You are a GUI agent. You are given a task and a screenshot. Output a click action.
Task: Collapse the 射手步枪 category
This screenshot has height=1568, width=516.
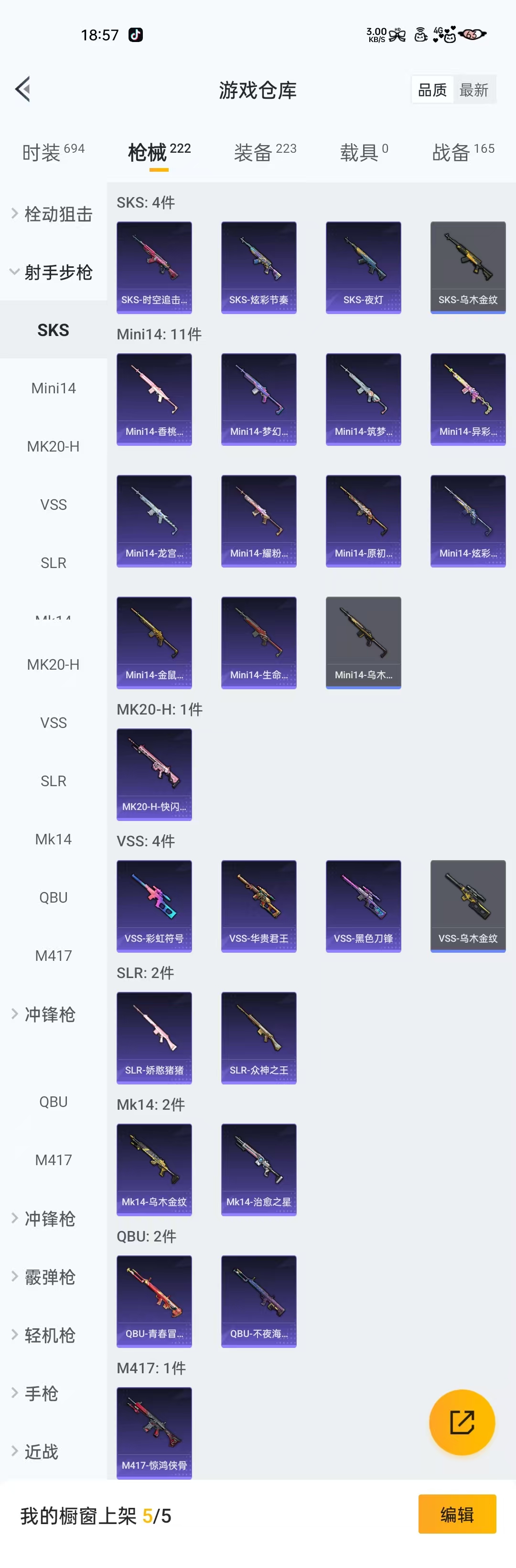(x=53, y=272)
